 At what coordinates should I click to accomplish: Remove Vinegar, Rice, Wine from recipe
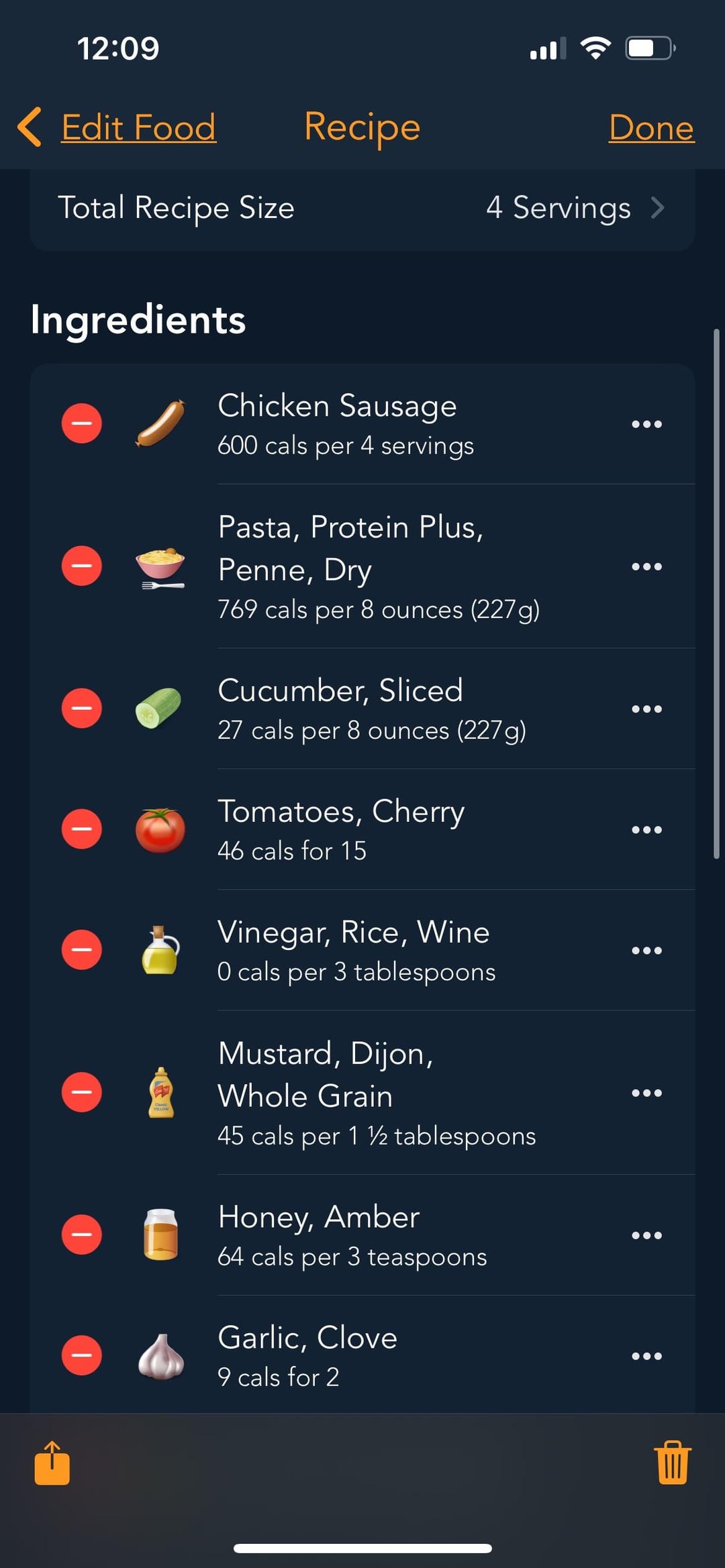pos(82,949)
